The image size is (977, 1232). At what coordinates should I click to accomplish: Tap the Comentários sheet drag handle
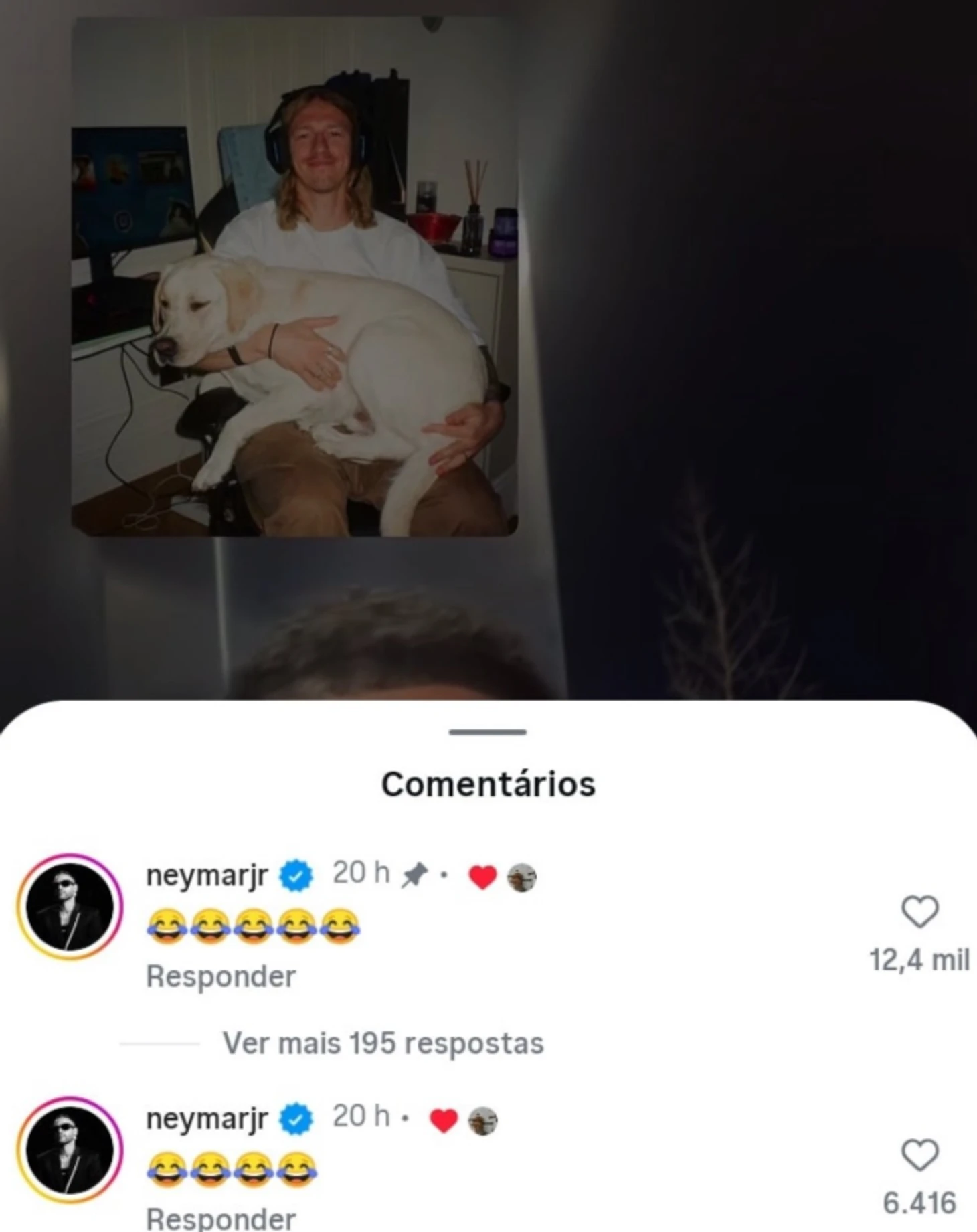pyautogui.click(x=488, y=732)
